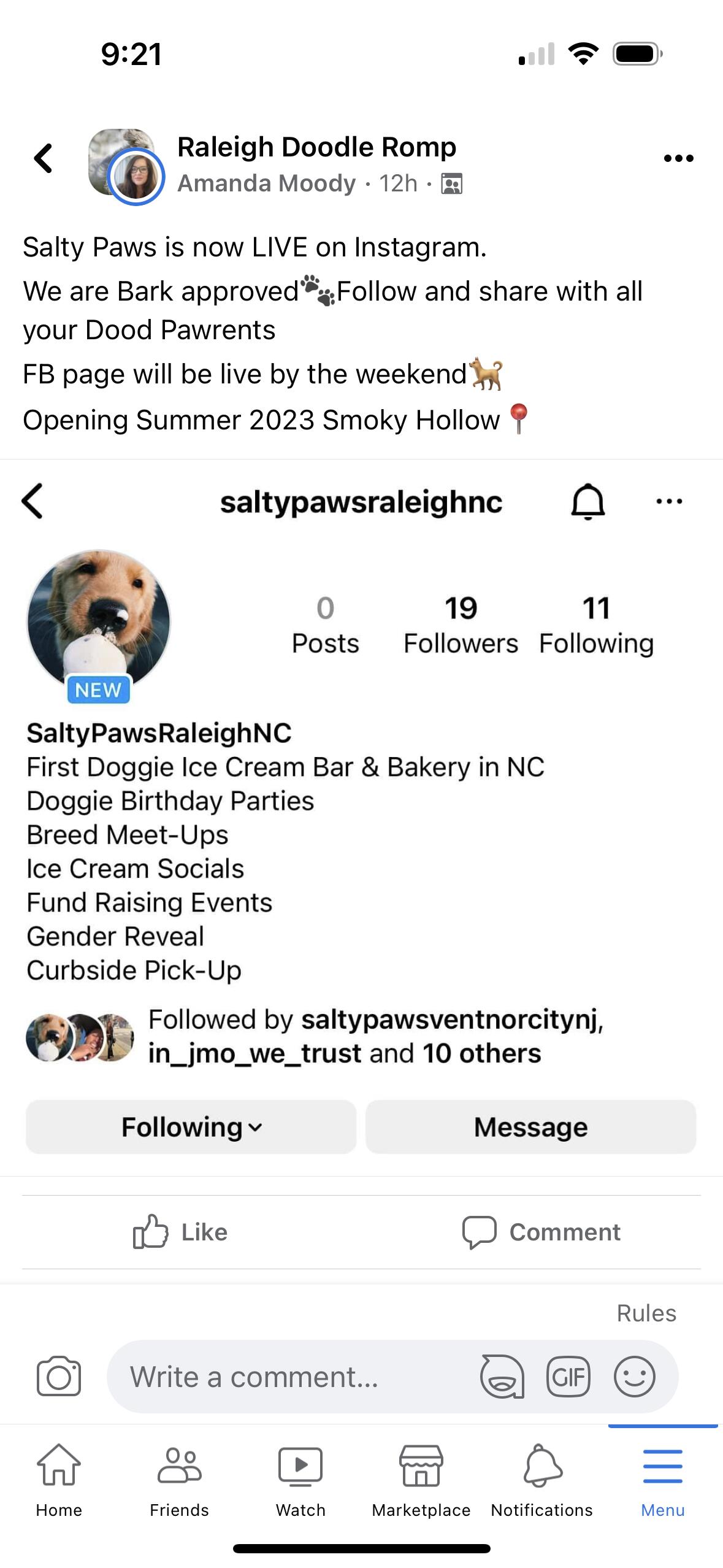This screenshot has height=1568, width=723.
Task: Tap the Comment button under the post
Action: tap(541, 1232)
